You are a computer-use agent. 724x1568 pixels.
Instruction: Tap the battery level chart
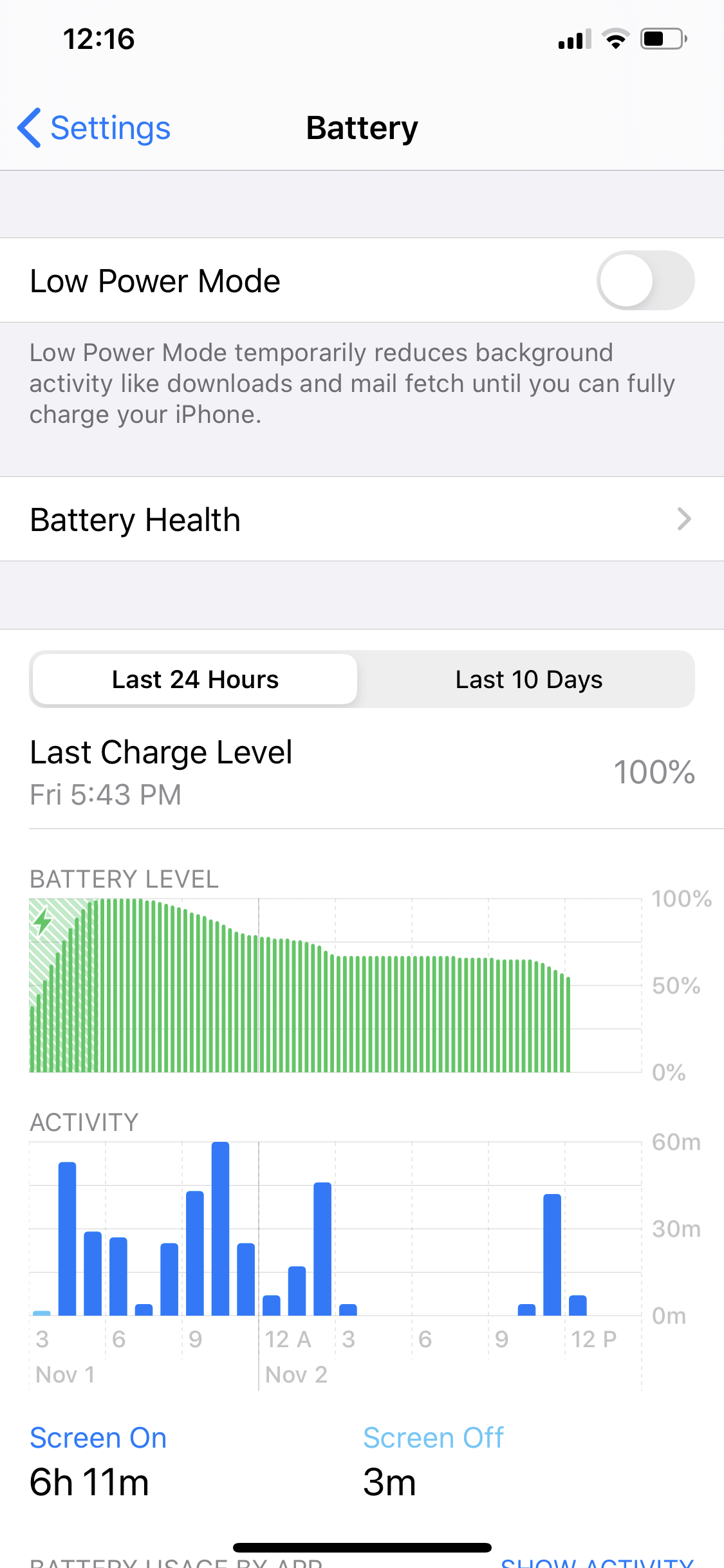335,985
